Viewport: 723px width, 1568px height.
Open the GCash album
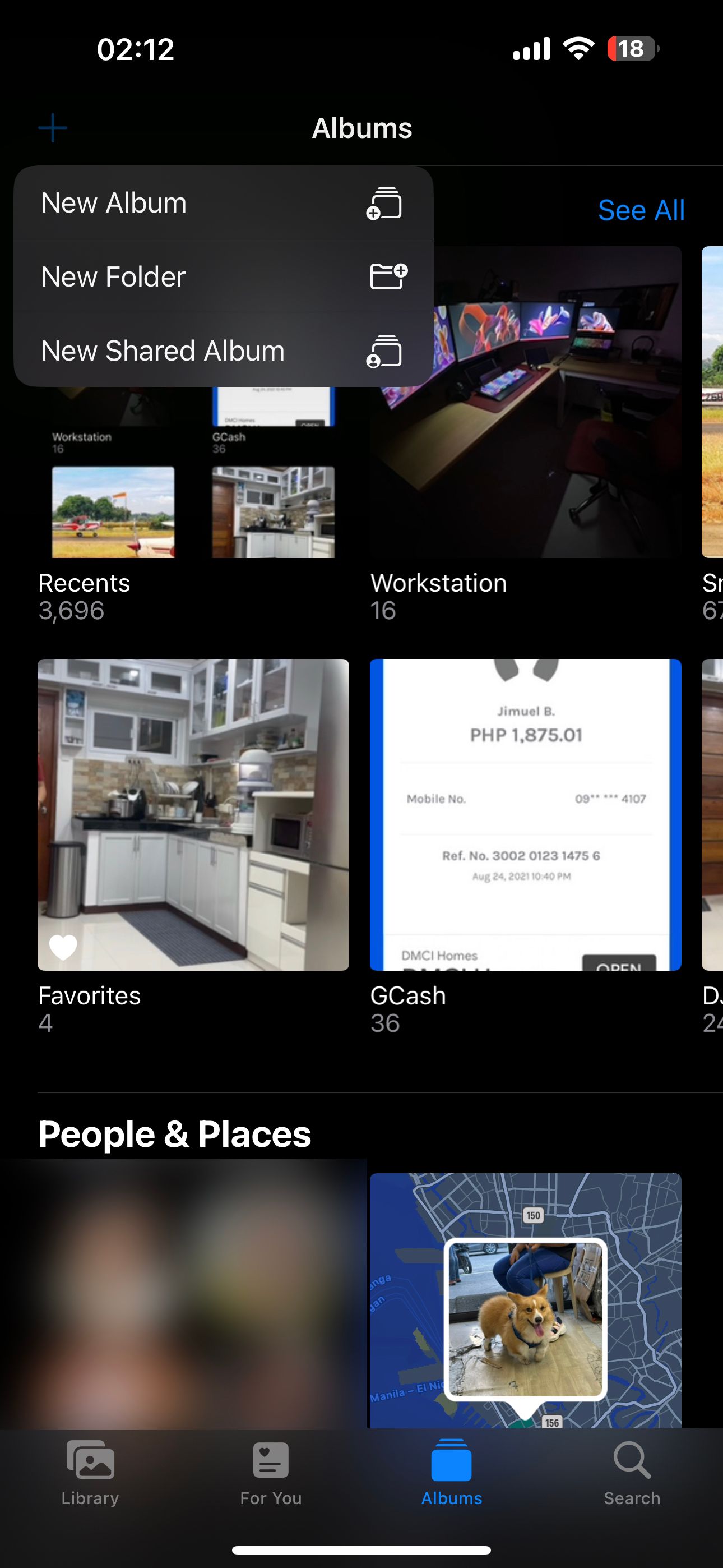pyautogui.click(x=525, y=814)
